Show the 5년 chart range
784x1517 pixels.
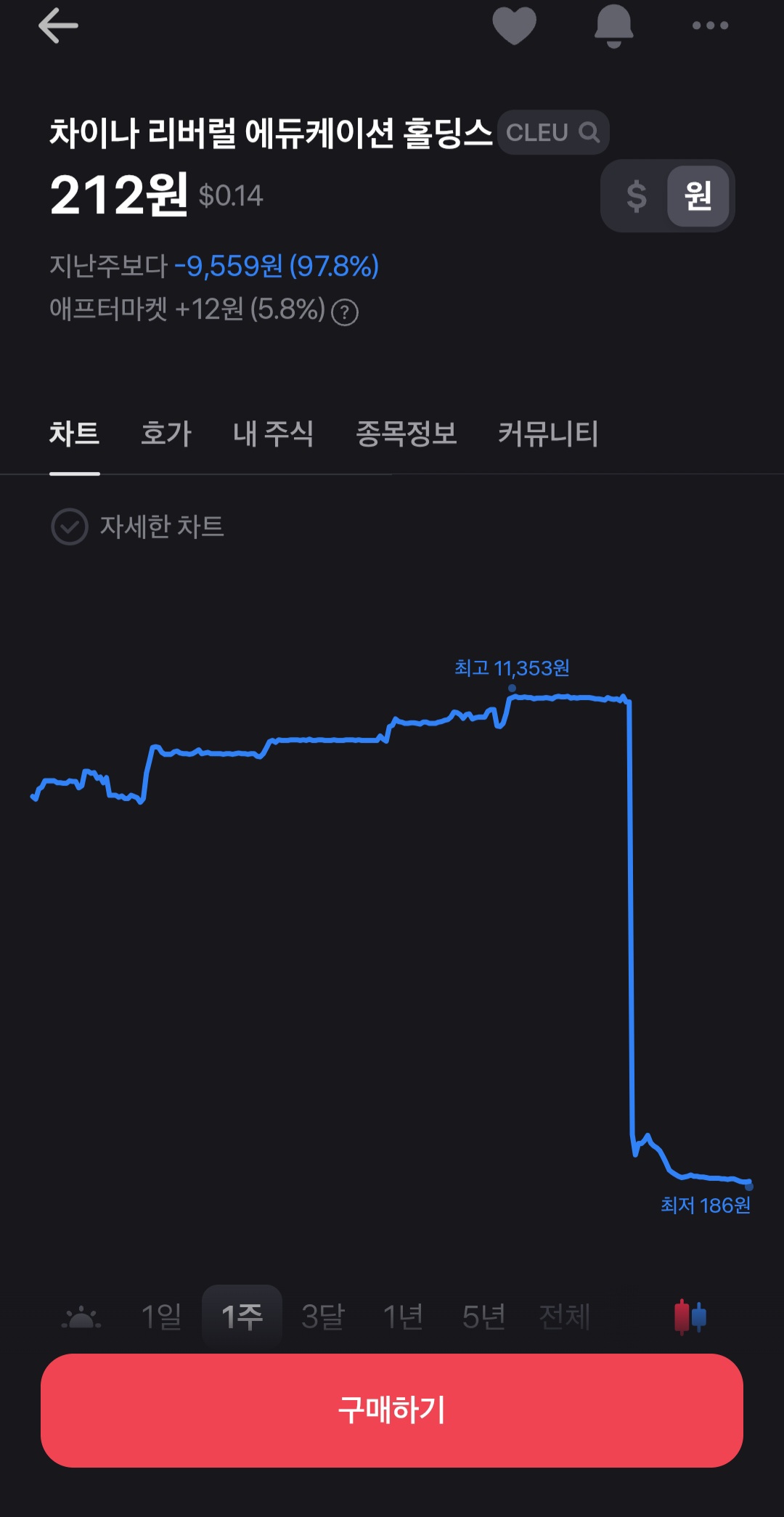pyautogui.click(x=483, y=1317)
